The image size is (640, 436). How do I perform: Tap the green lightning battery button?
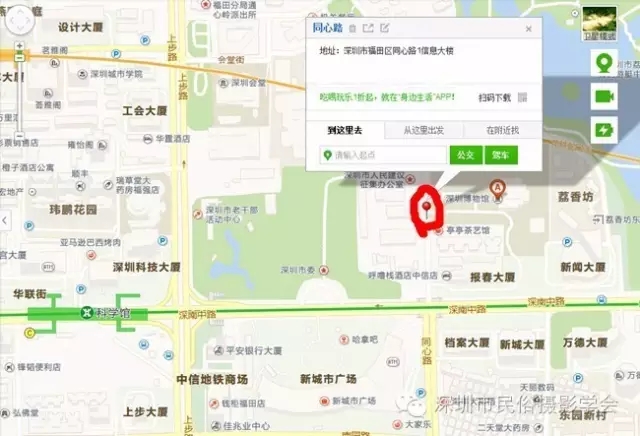604,129
